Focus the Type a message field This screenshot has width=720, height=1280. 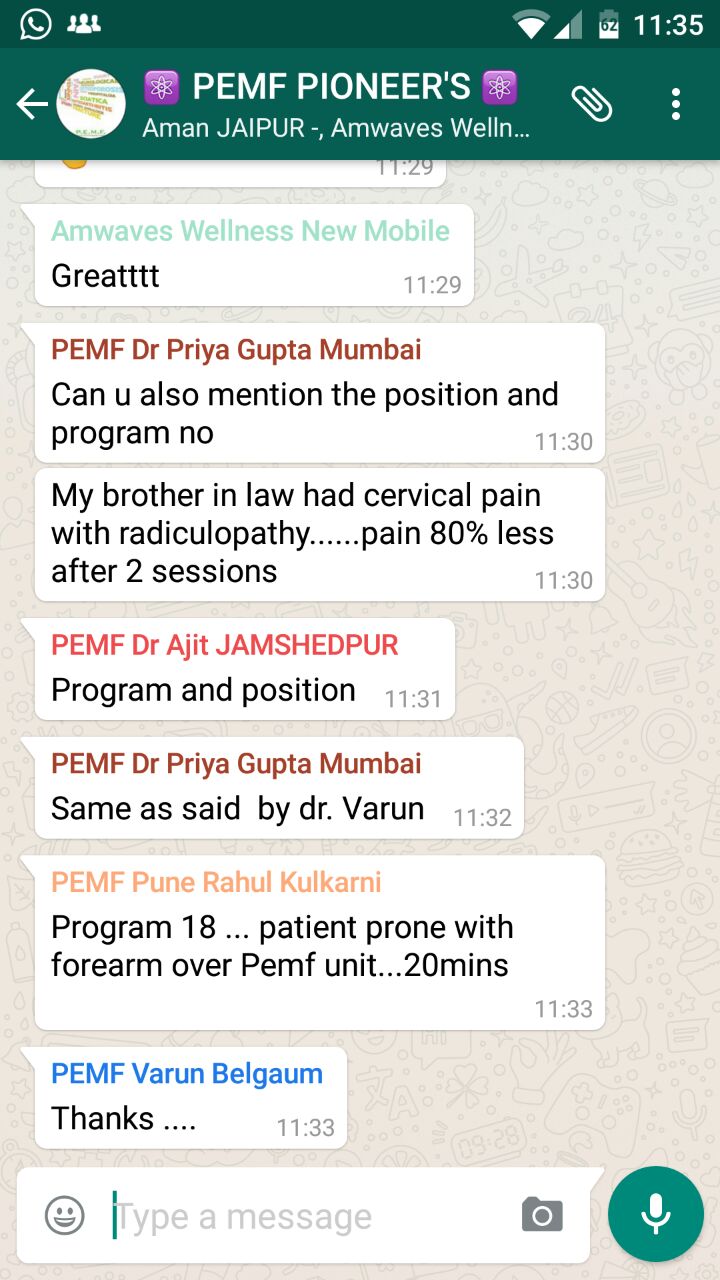(x=310, y=1217)
